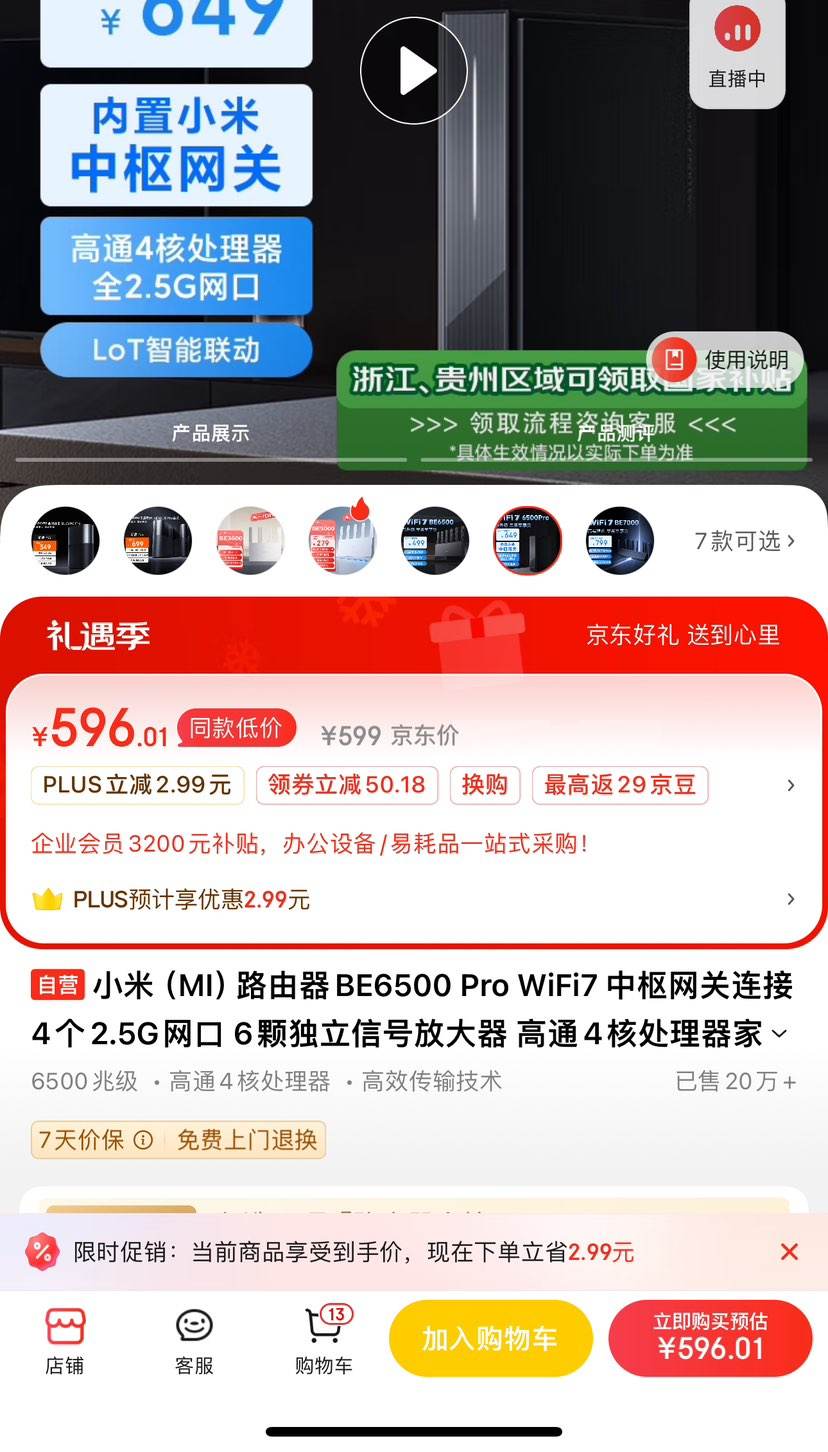828x1452 pixels.
Task: Tap 加入购物车 to add to cart
Action: [491, 1338]
